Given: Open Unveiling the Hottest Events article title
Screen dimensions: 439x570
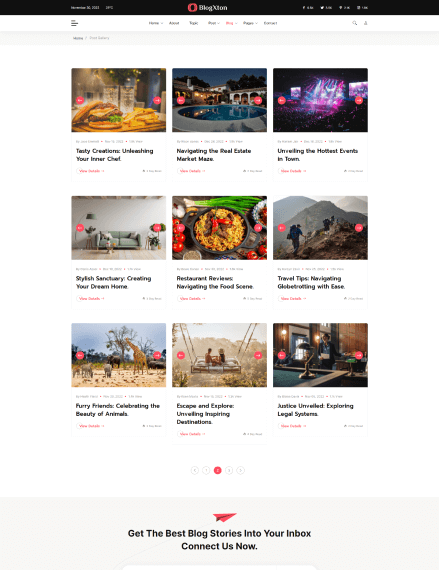Looking at the screenshot, I should point(318,155).
